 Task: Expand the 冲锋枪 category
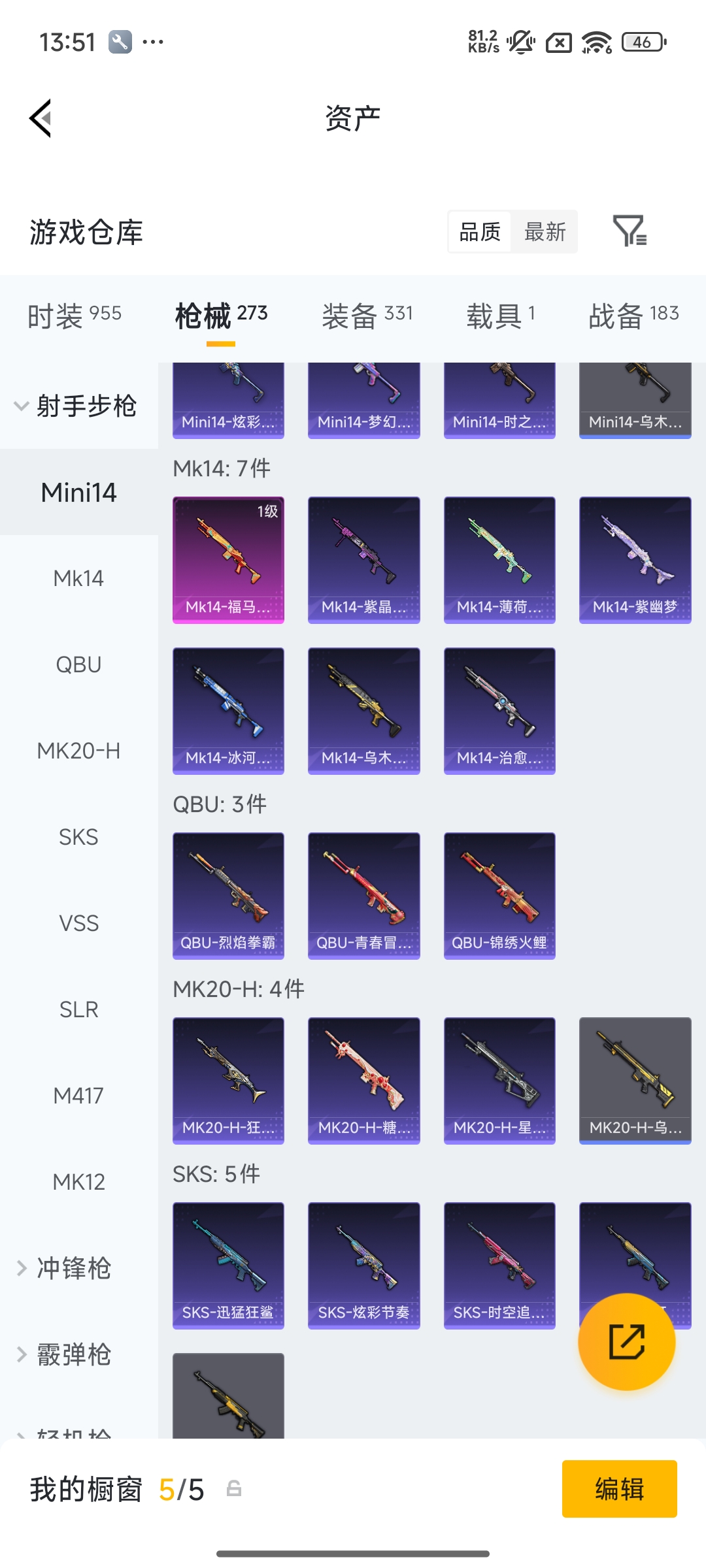pos(65,1268)
